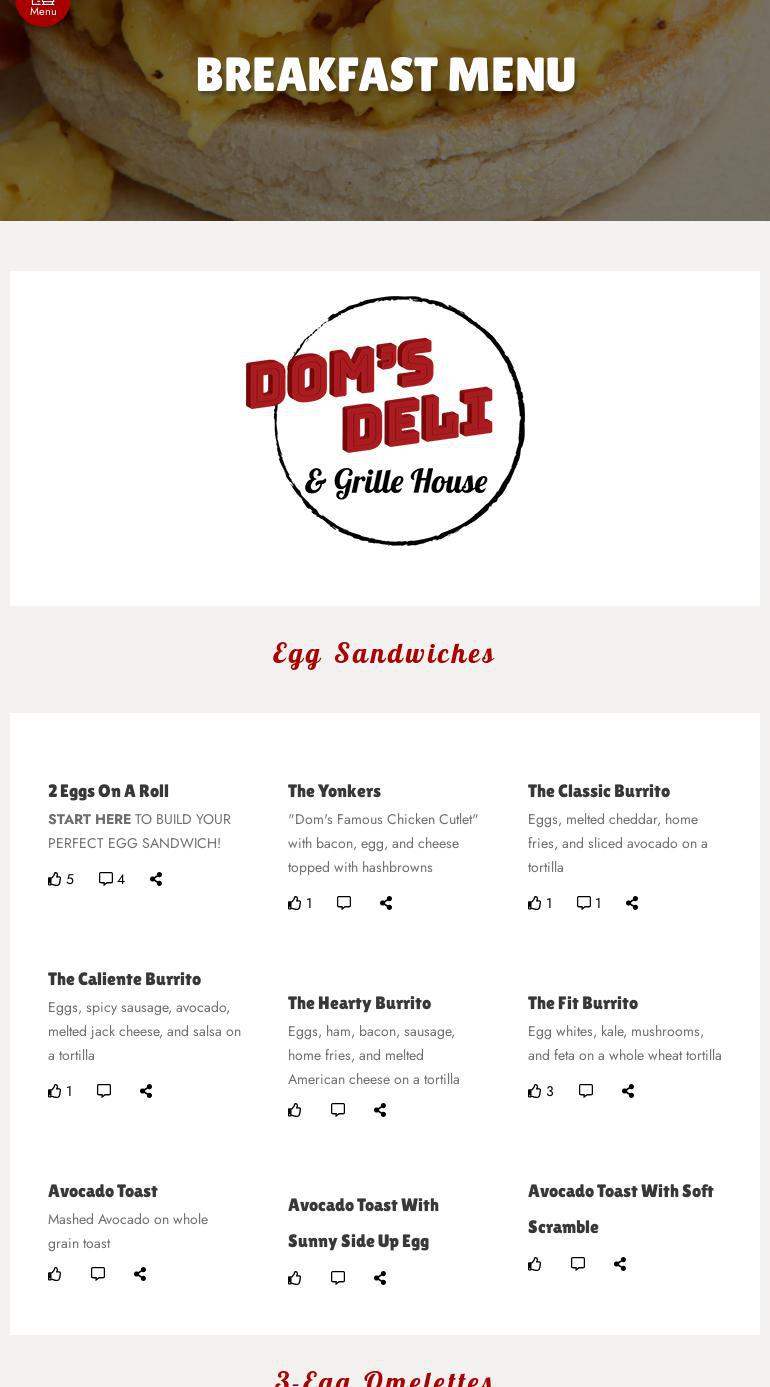
Task: Like The Hearty Burrito
Action: coord(295,1110)
